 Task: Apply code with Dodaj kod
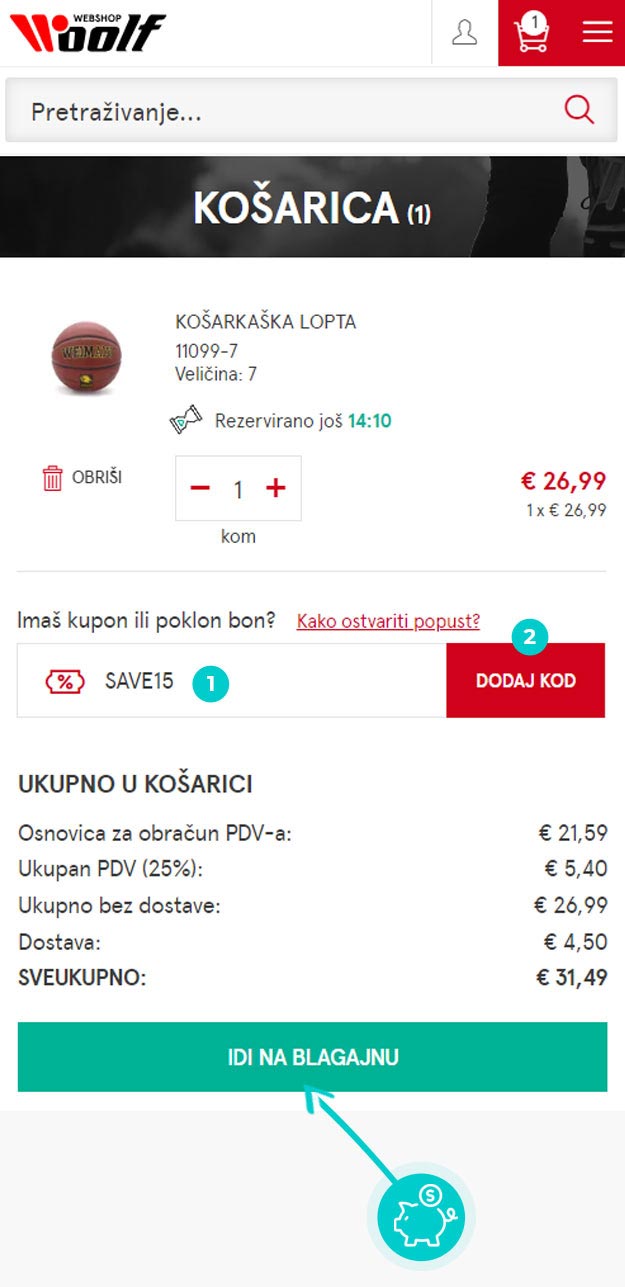(525, 681)
